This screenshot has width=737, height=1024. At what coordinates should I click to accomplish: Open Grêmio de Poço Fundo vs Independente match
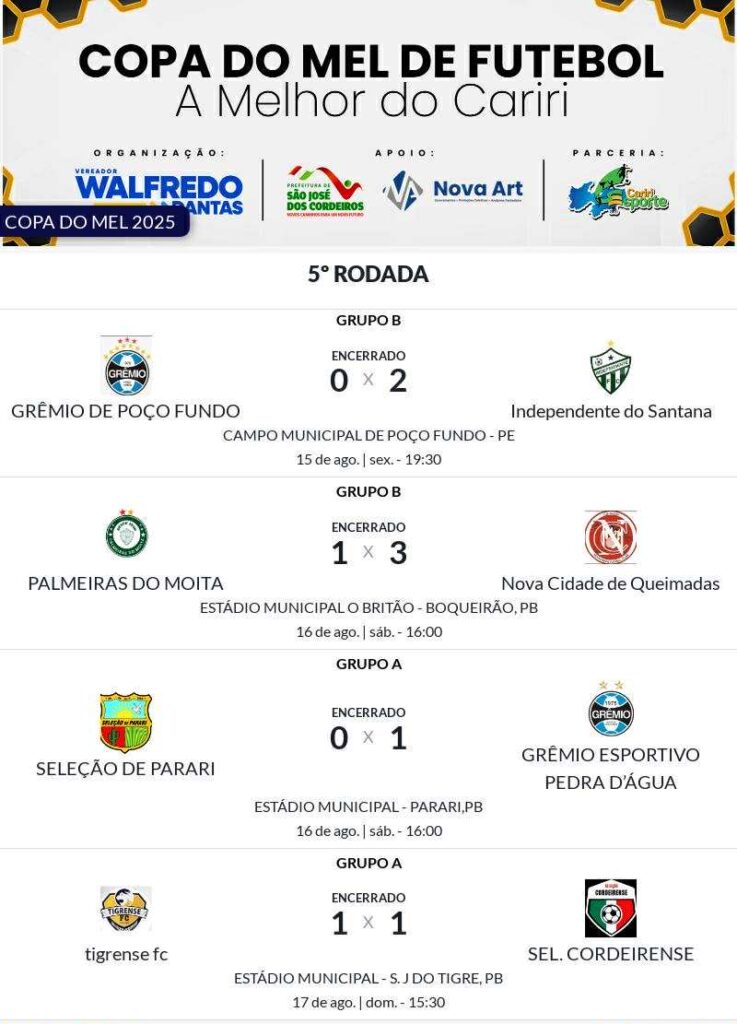(368, 381)
